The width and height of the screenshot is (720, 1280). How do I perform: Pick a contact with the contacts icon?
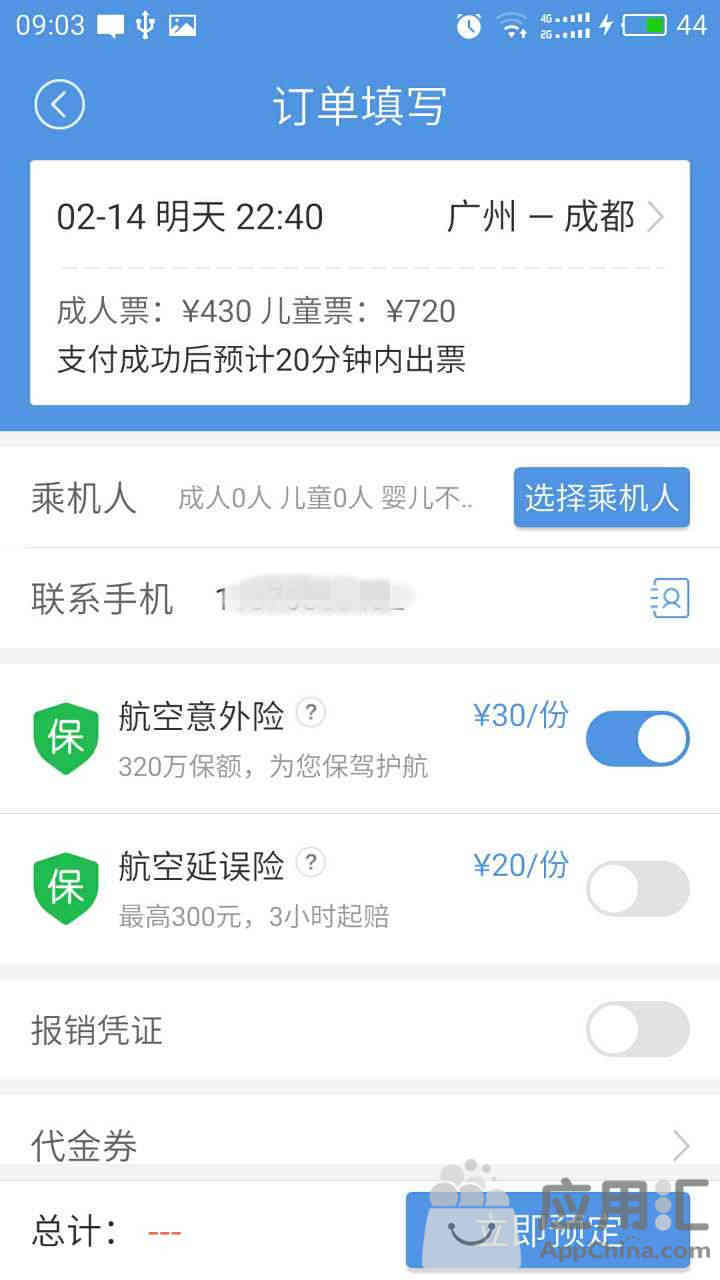[x=669, y=598]
